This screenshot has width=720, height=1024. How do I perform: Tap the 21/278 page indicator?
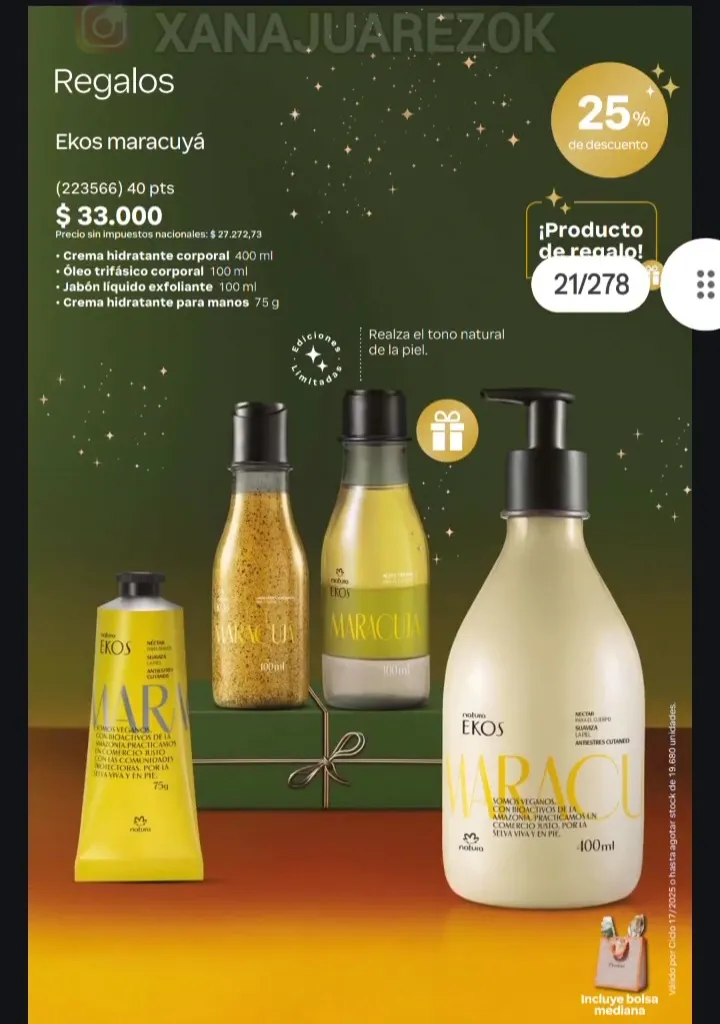(592, 284)
